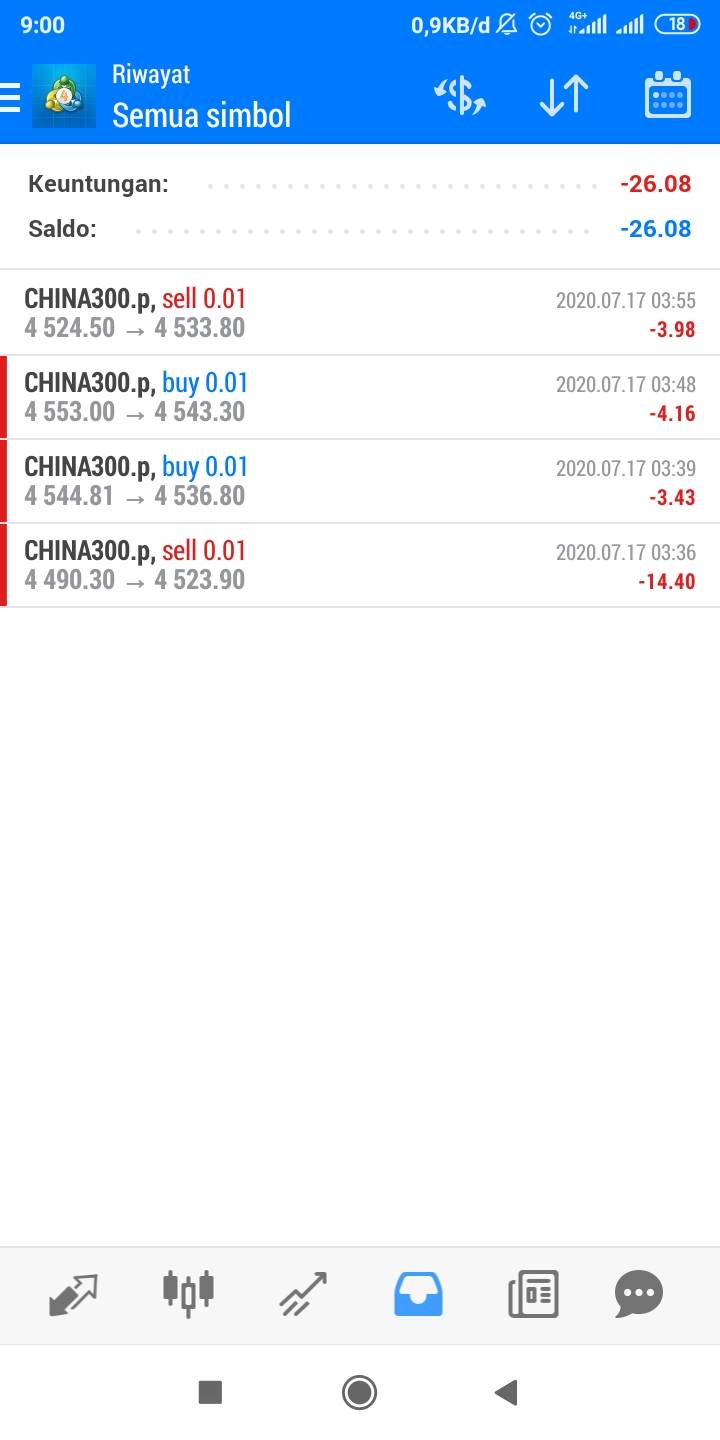Switch to the candlestick Chart tab
Image resolution: width=720 pixels, height=1440 pixels.
coord(188,1294)
